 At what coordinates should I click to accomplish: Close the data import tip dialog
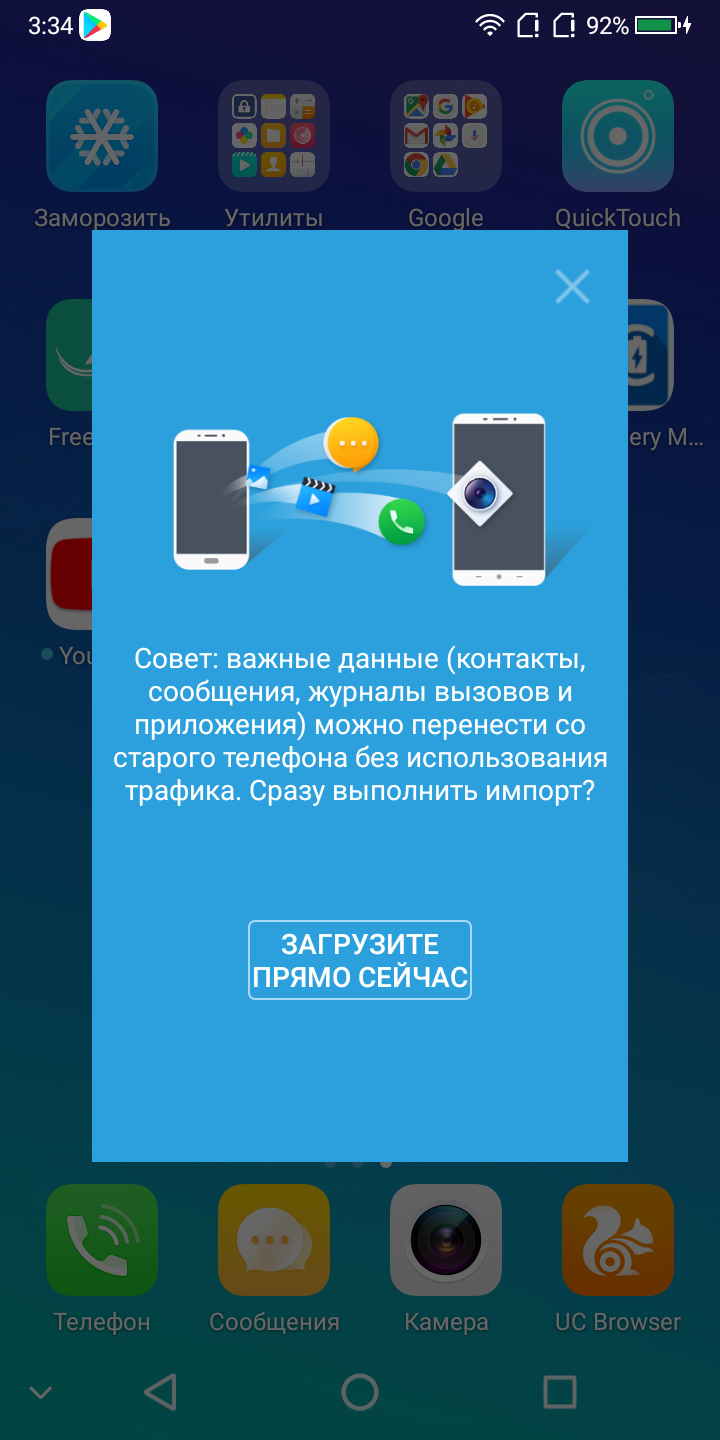pyautogui.click(x=572, y=287)
